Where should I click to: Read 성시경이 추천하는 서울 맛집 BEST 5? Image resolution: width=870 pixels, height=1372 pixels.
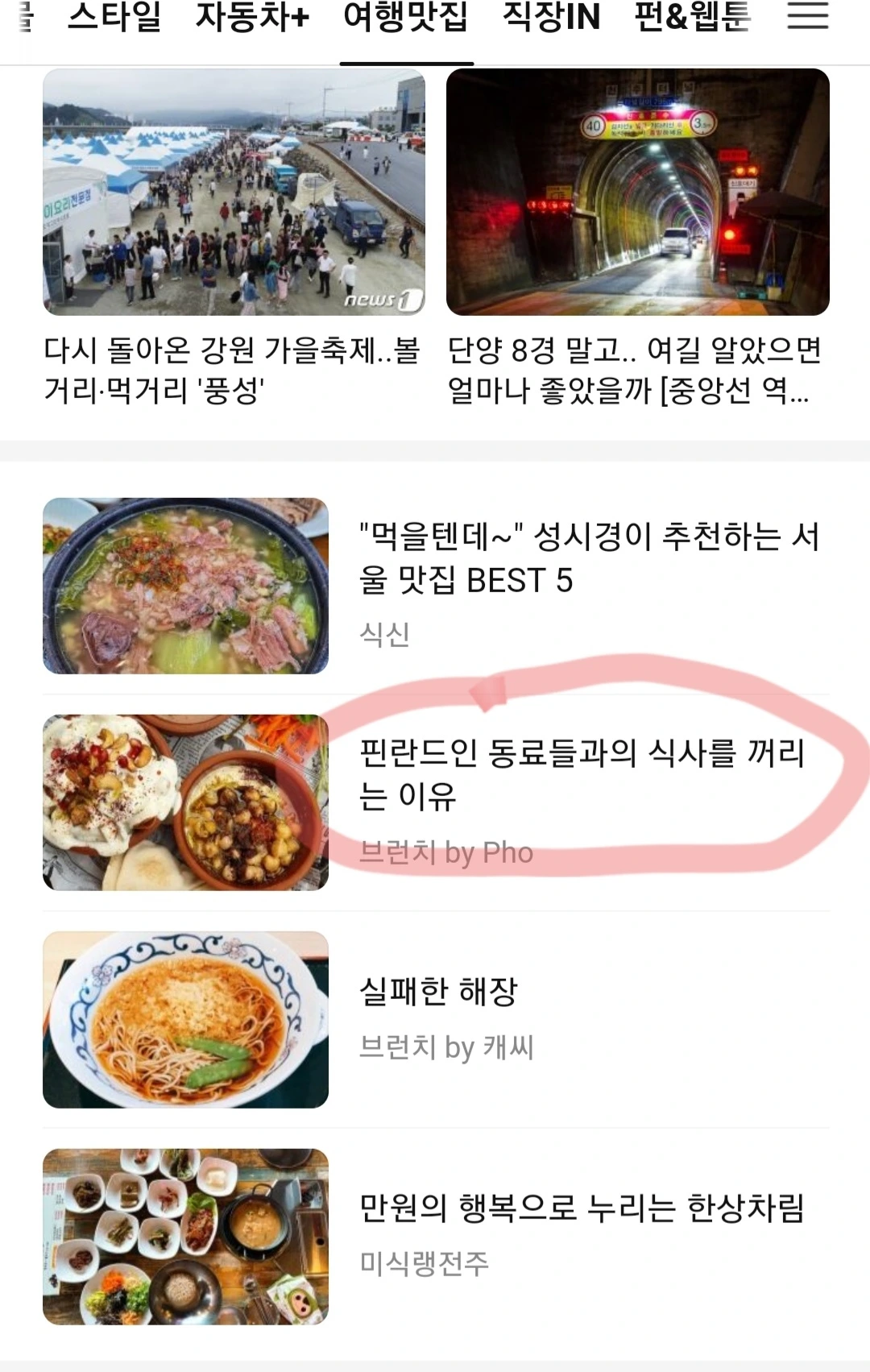pyautogui.click(x=588, y=558)
